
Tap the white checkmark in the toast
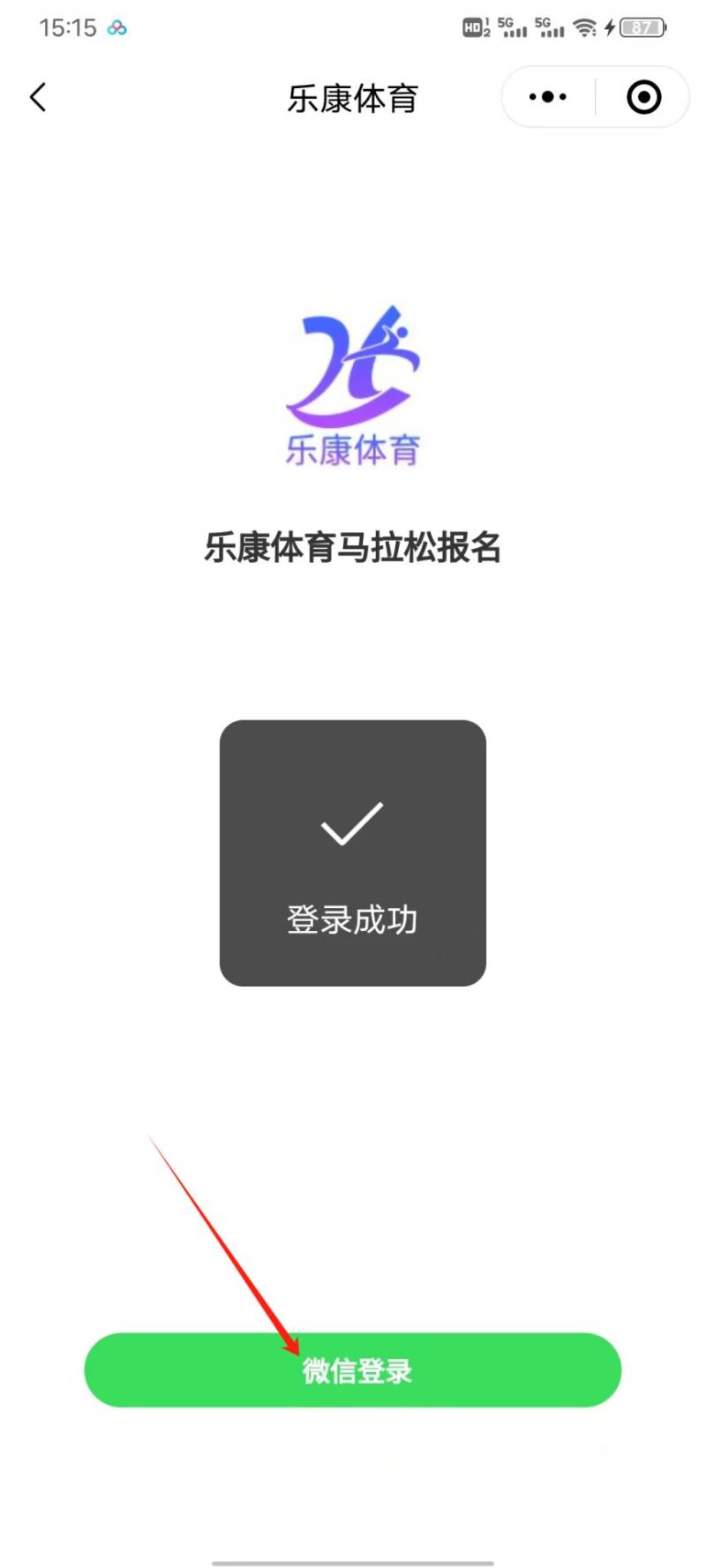point(352,823)
